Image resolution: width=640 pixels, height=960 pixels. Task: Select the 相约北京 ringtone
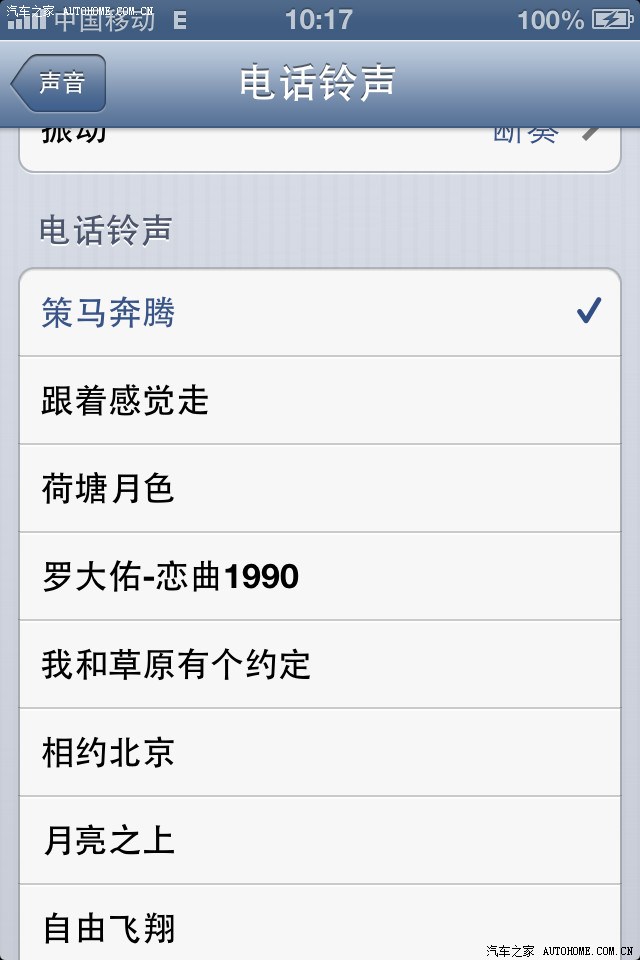click(x=320, y=752)
